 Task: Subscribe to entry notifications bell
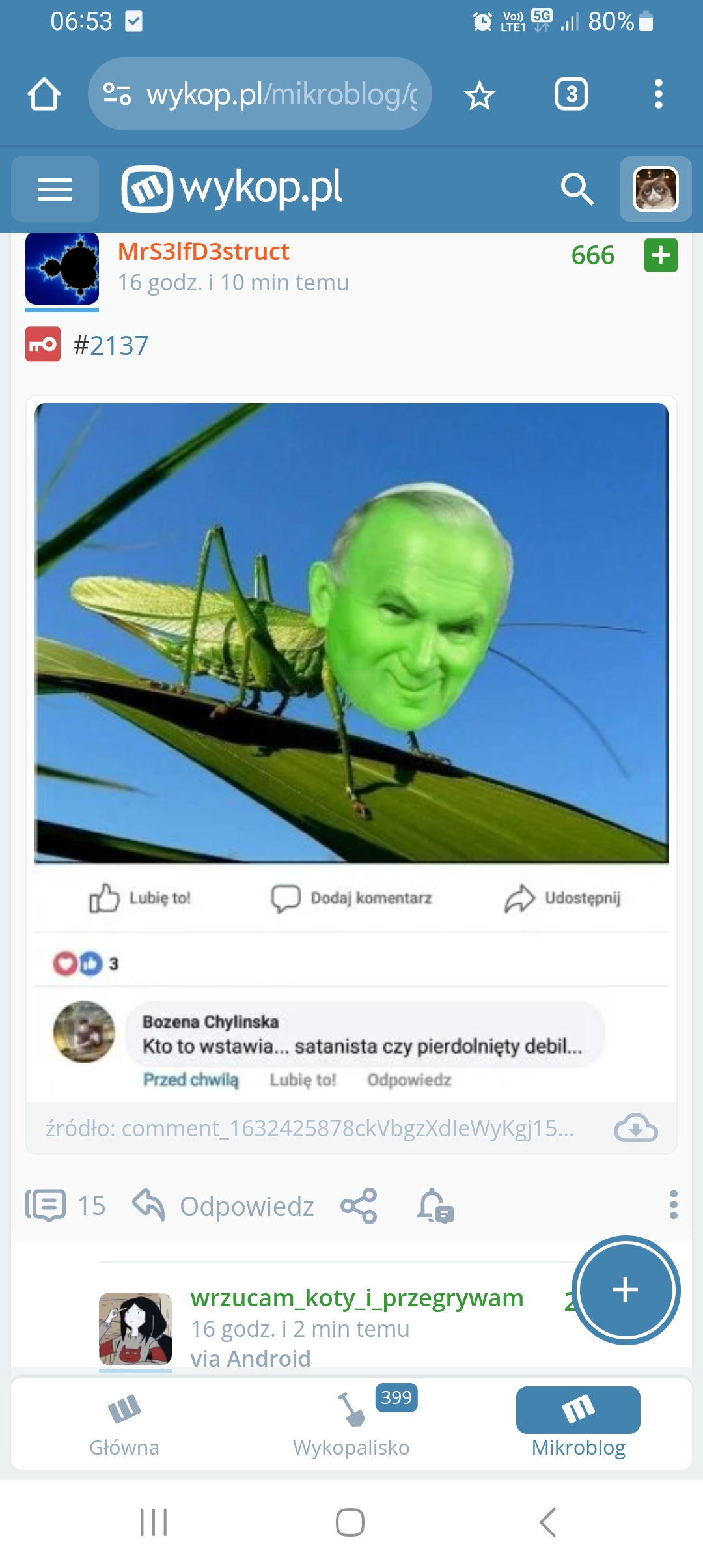point(435,1206)
